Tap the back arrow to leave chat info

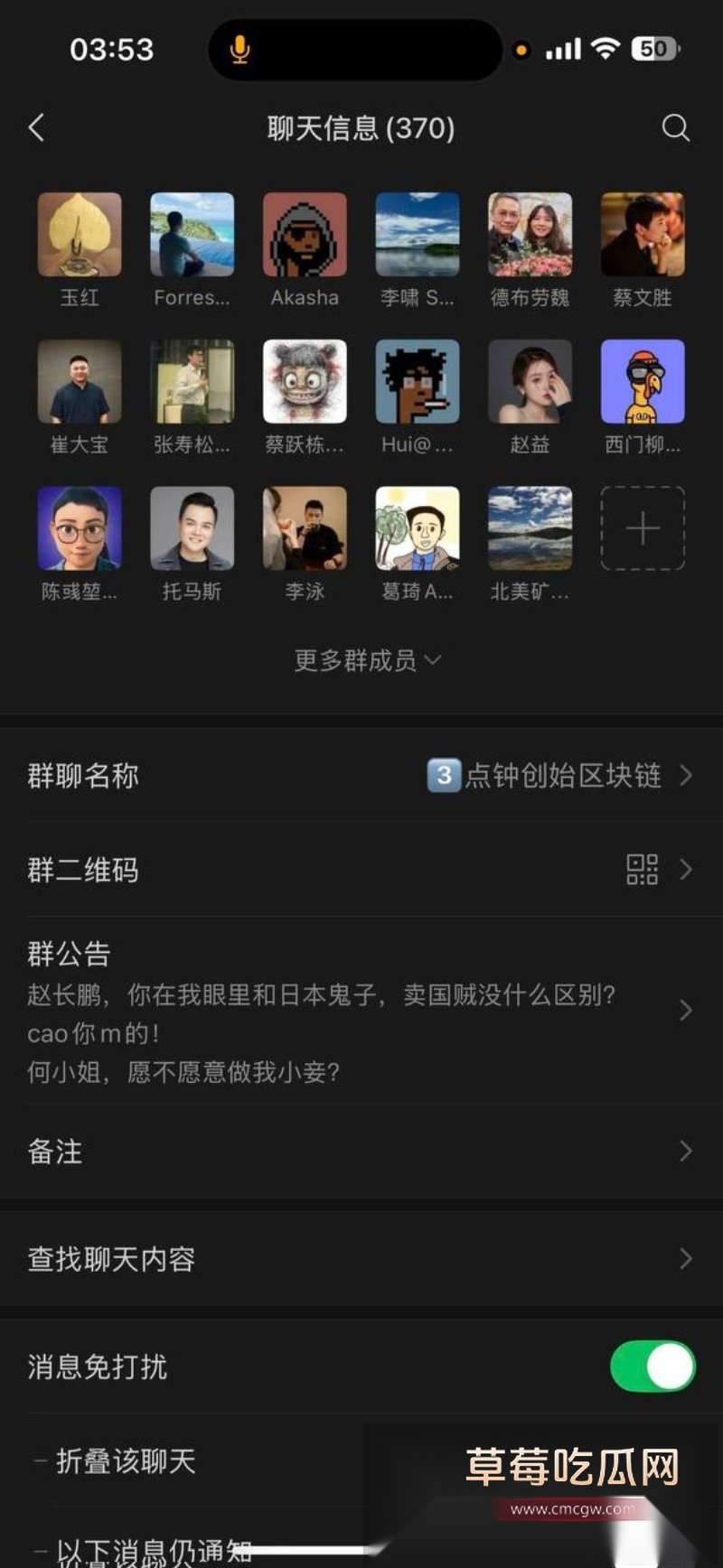36,127
